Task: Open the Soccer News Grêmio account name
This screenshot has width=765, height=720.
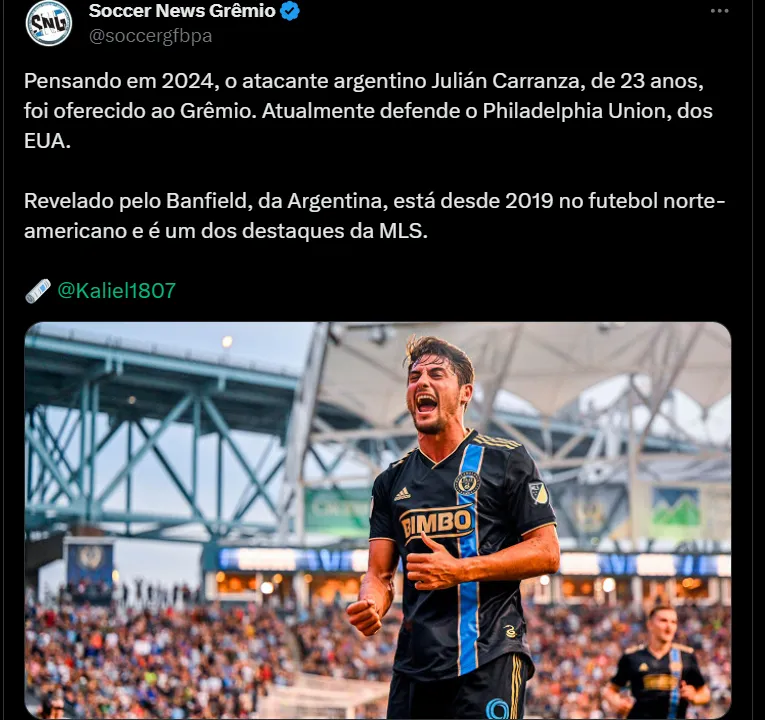Action: tap(182, 12)
